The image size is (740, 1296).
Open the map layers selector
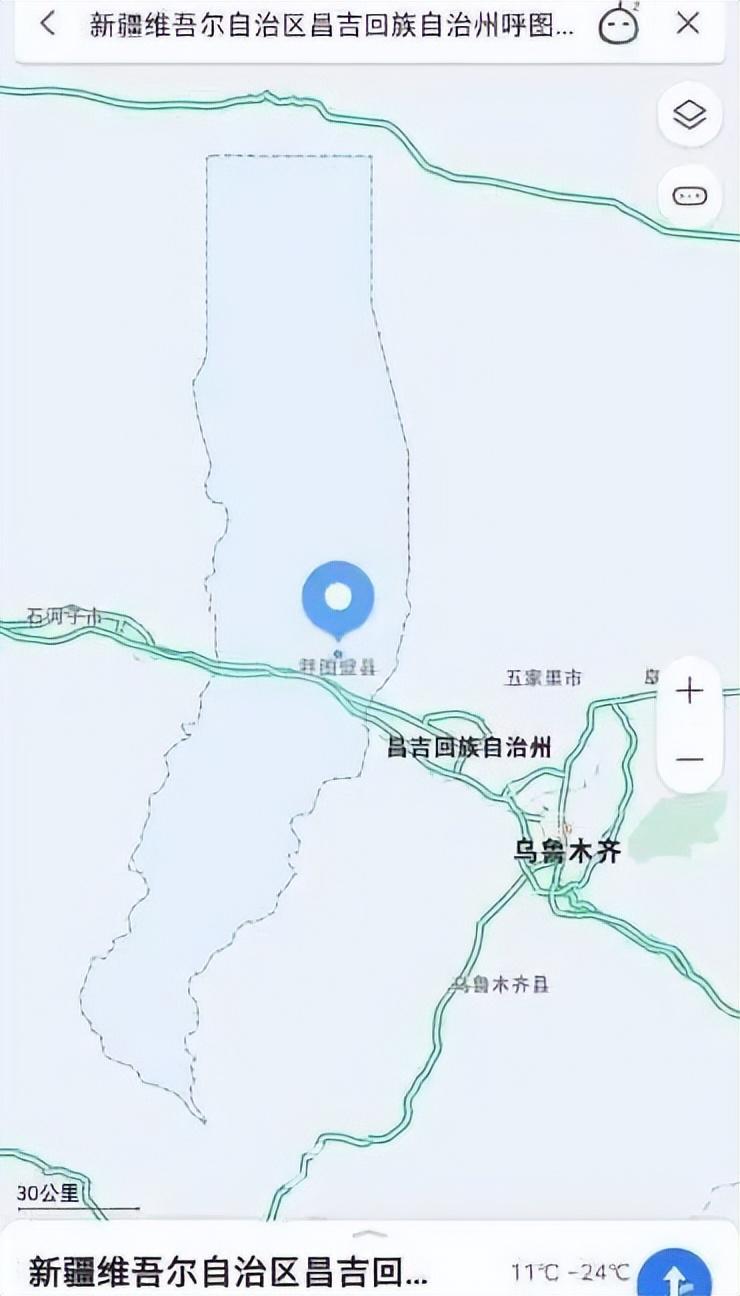point(689,116)
